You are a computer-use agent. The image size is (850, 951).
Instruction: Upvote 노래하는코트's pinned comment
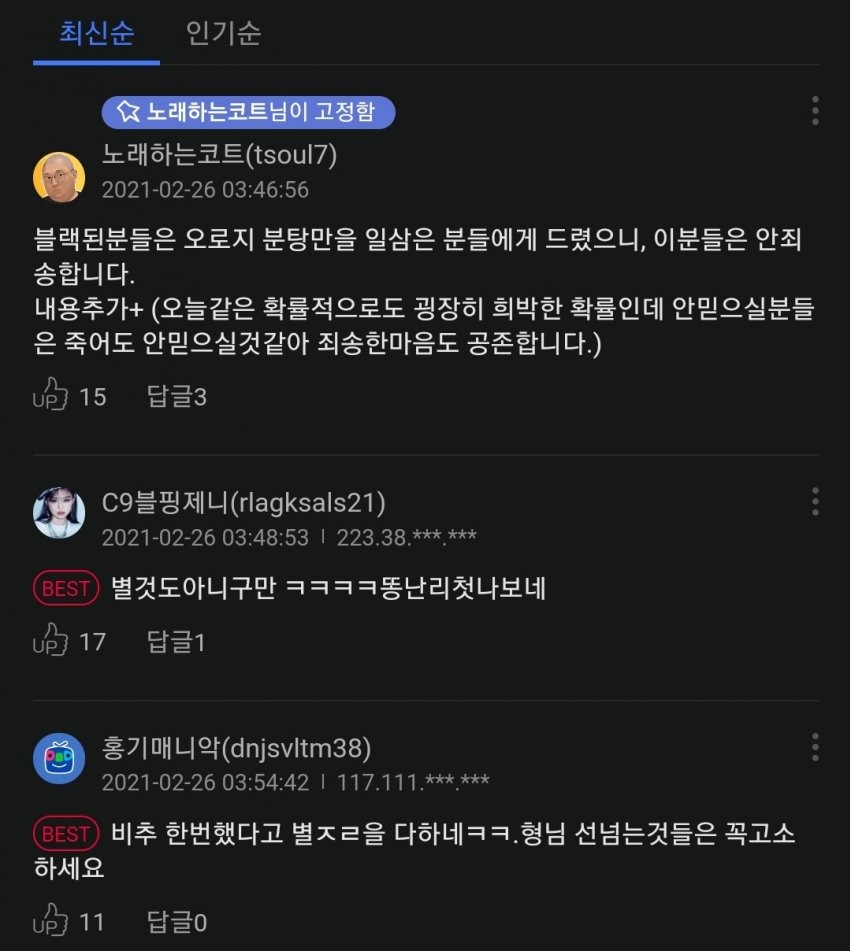click(x=51, y=396)
